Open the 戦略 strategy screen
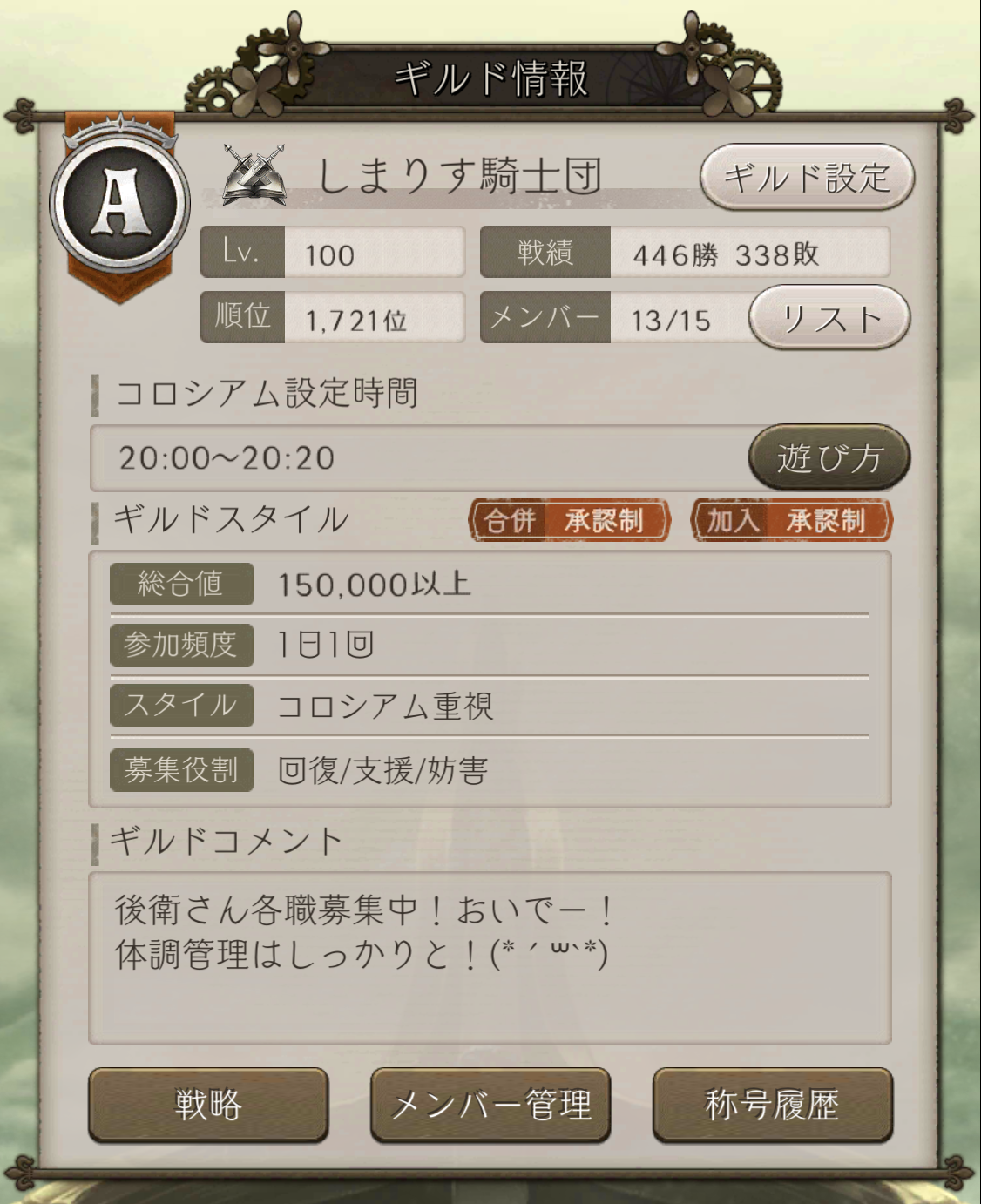 208,1105
